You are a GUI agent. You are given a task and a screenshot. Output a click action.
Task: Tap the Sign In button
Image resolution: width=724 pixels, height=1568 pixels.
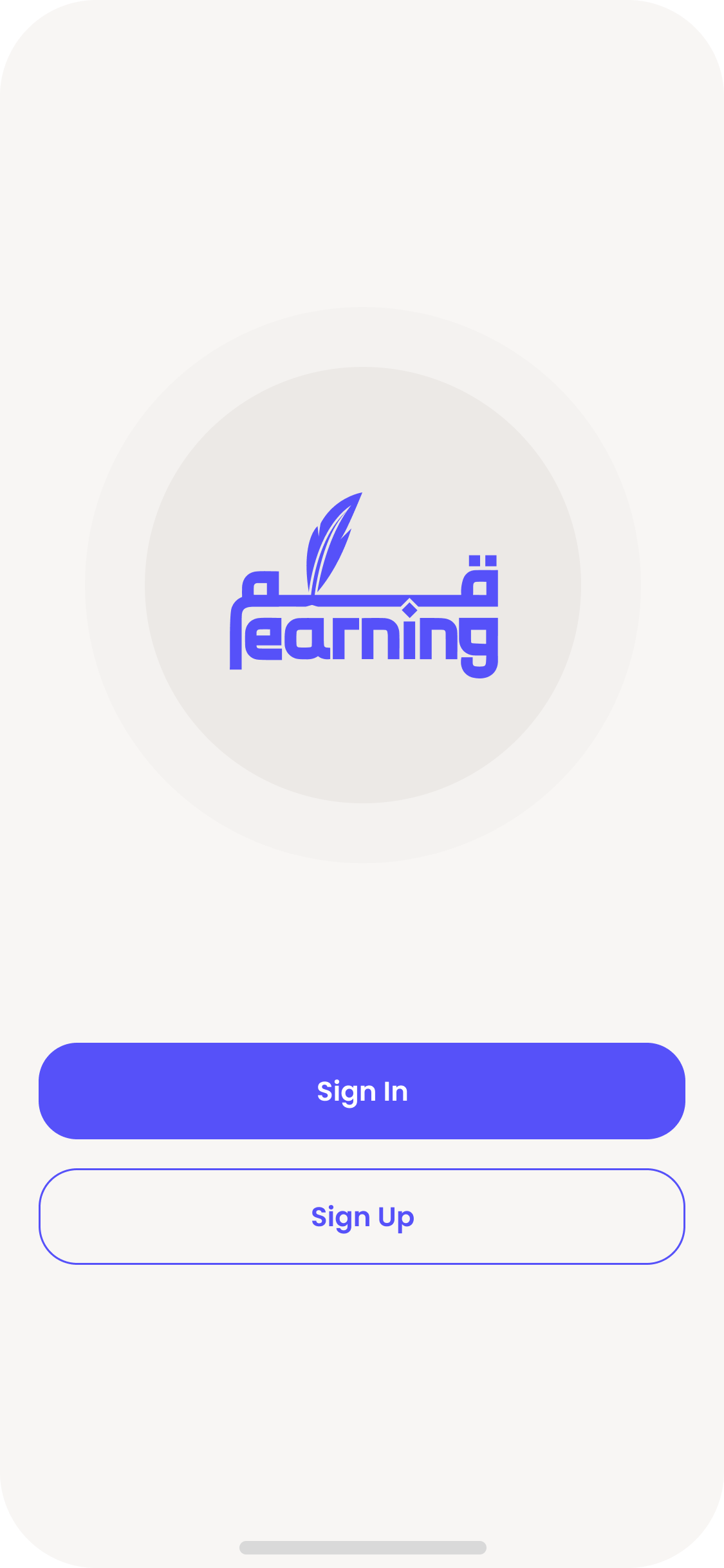tap(362, 1091)
